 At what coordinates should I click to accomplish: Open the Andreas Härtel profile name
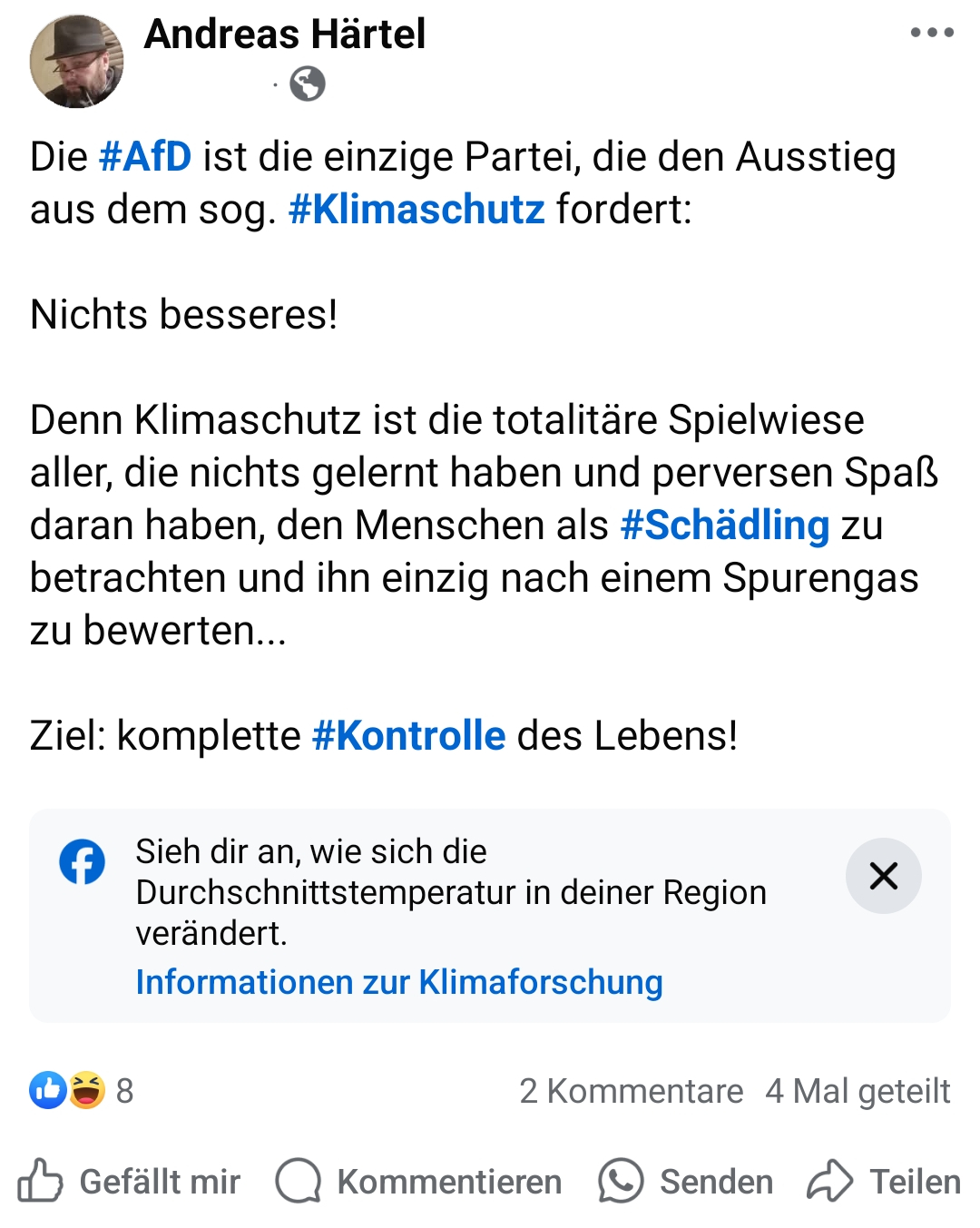[284, 34]
